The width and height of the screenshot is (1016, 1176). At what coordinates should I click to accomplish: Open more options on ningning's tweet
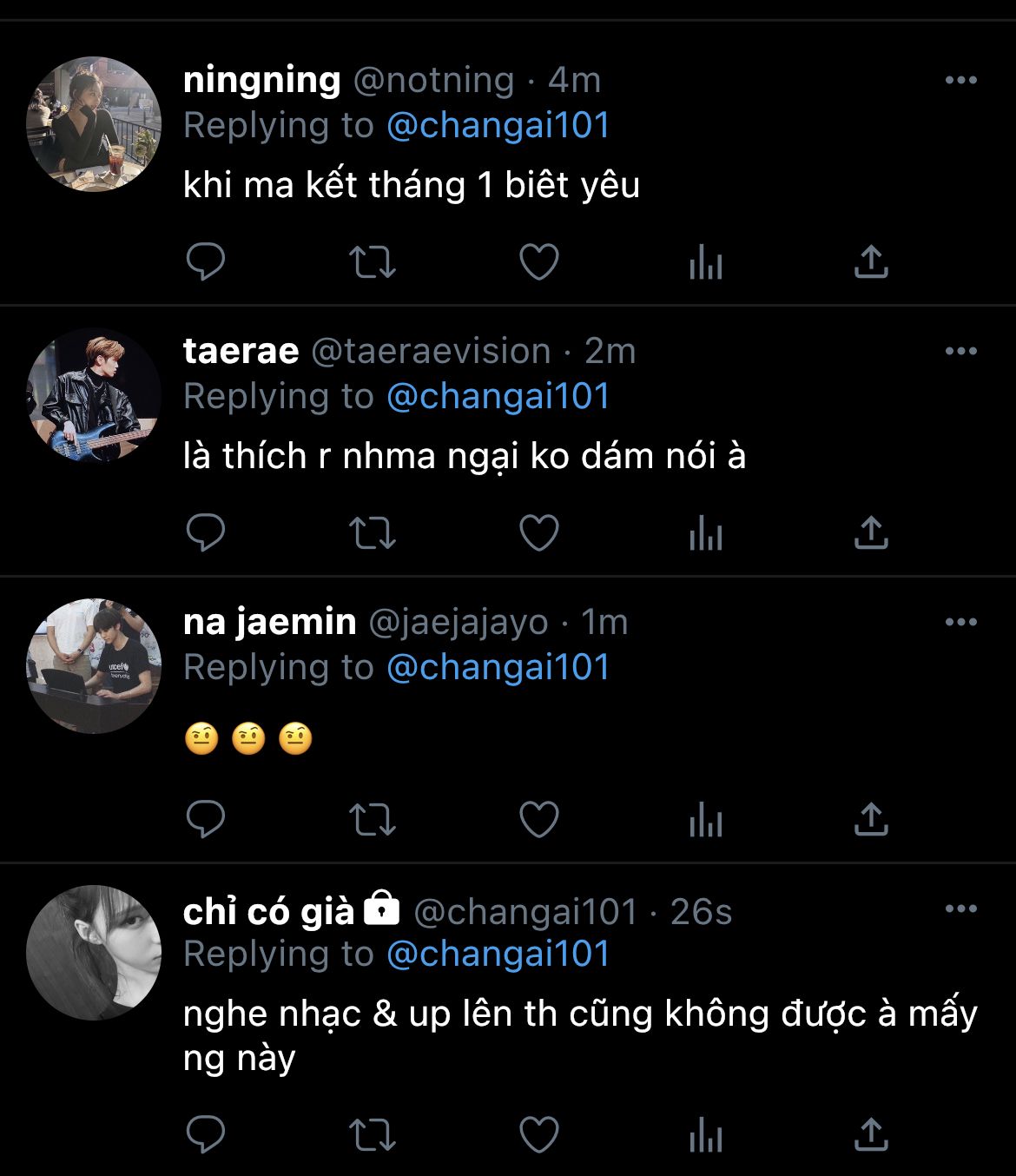960,81
